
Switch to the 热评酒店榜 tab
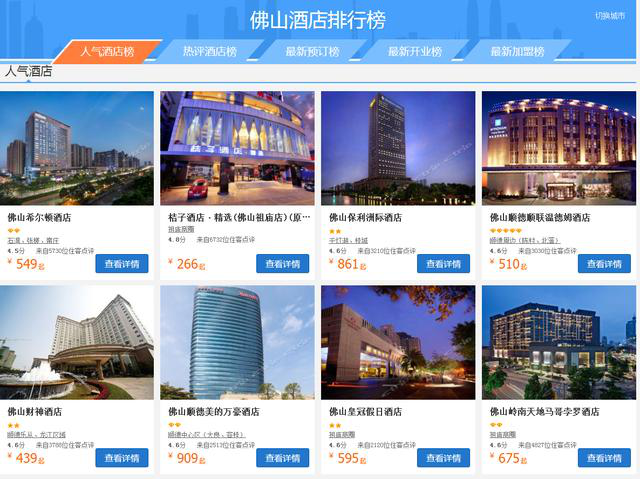pos(209,51)
